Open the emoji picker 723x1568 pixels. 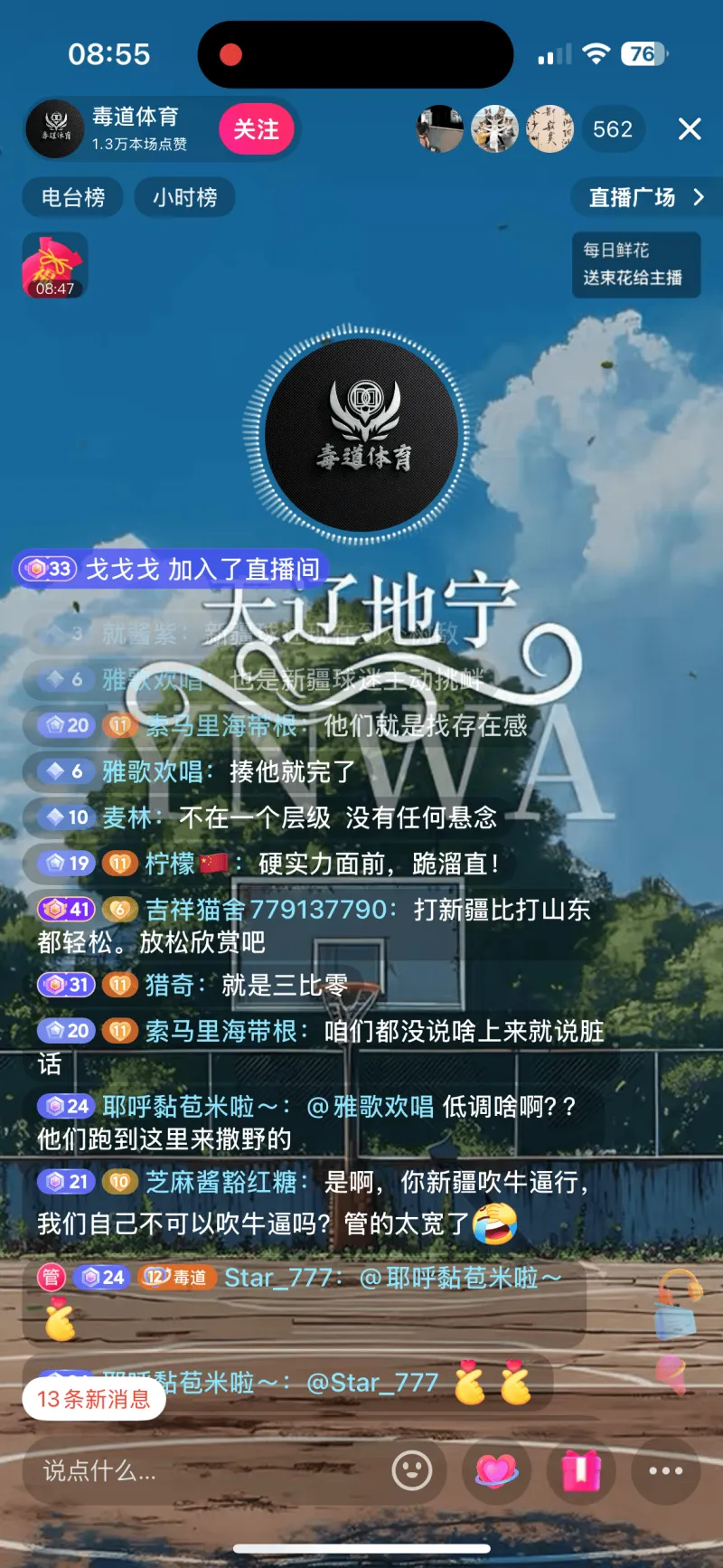pyautogui.click(x=412, y=1470)
